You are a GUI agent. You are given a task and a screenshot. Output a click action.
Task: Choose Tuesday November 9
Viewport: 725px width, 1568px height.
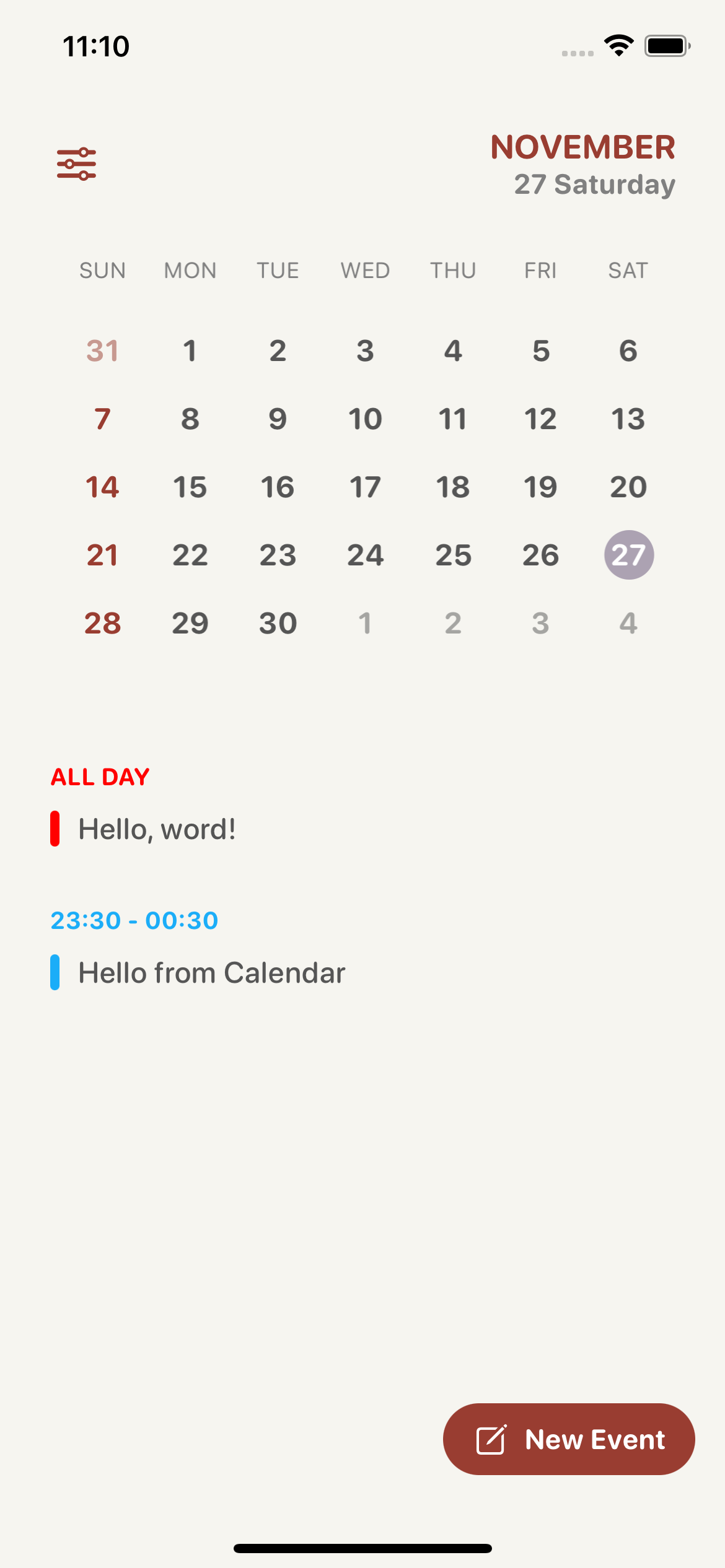click(278, 419)
